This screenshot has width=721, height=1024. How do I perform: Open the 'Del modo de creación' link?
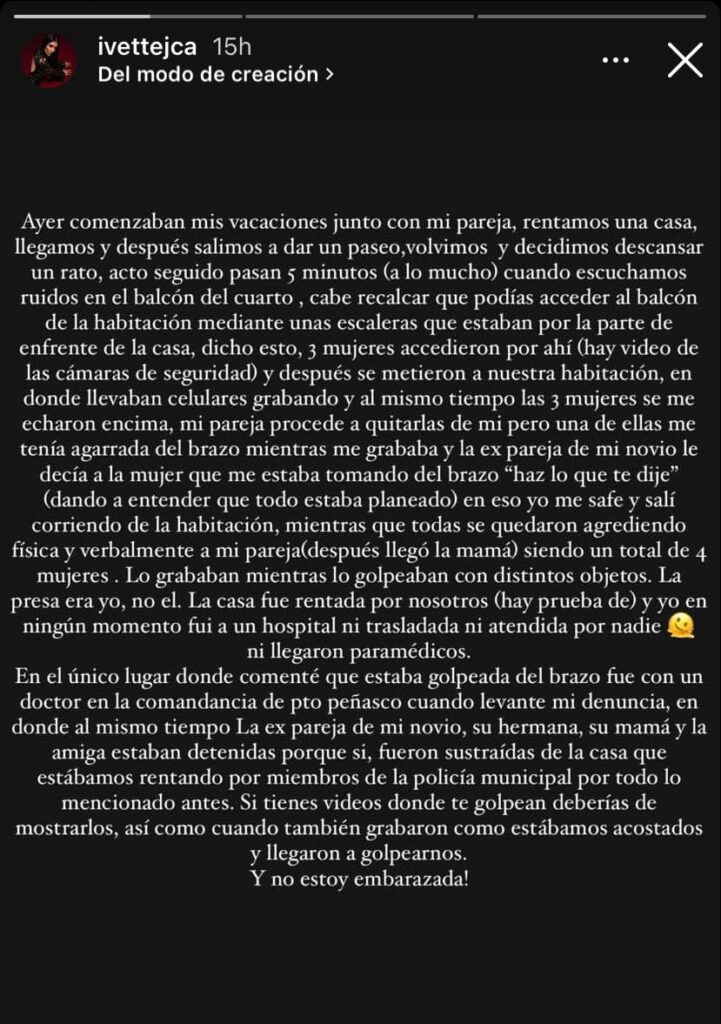(215, 74)
